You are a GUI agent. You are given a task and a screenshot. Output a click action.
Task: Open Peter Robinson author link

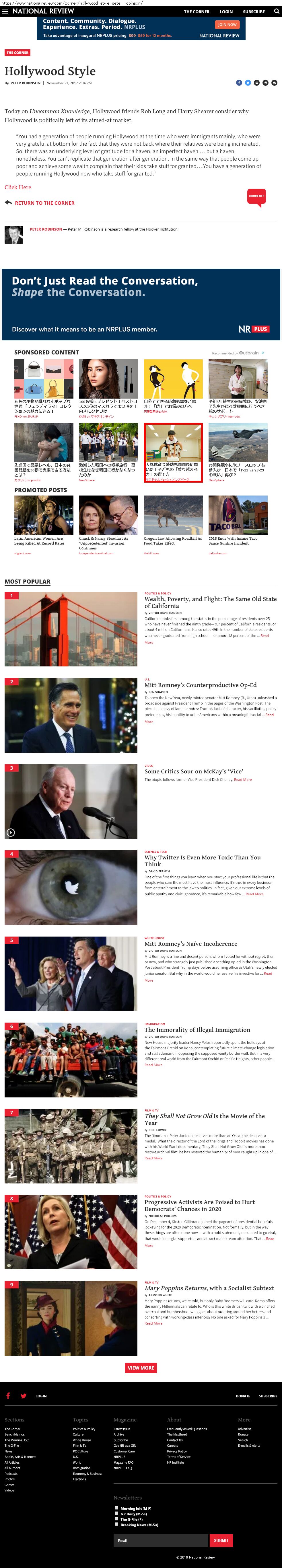46,229
